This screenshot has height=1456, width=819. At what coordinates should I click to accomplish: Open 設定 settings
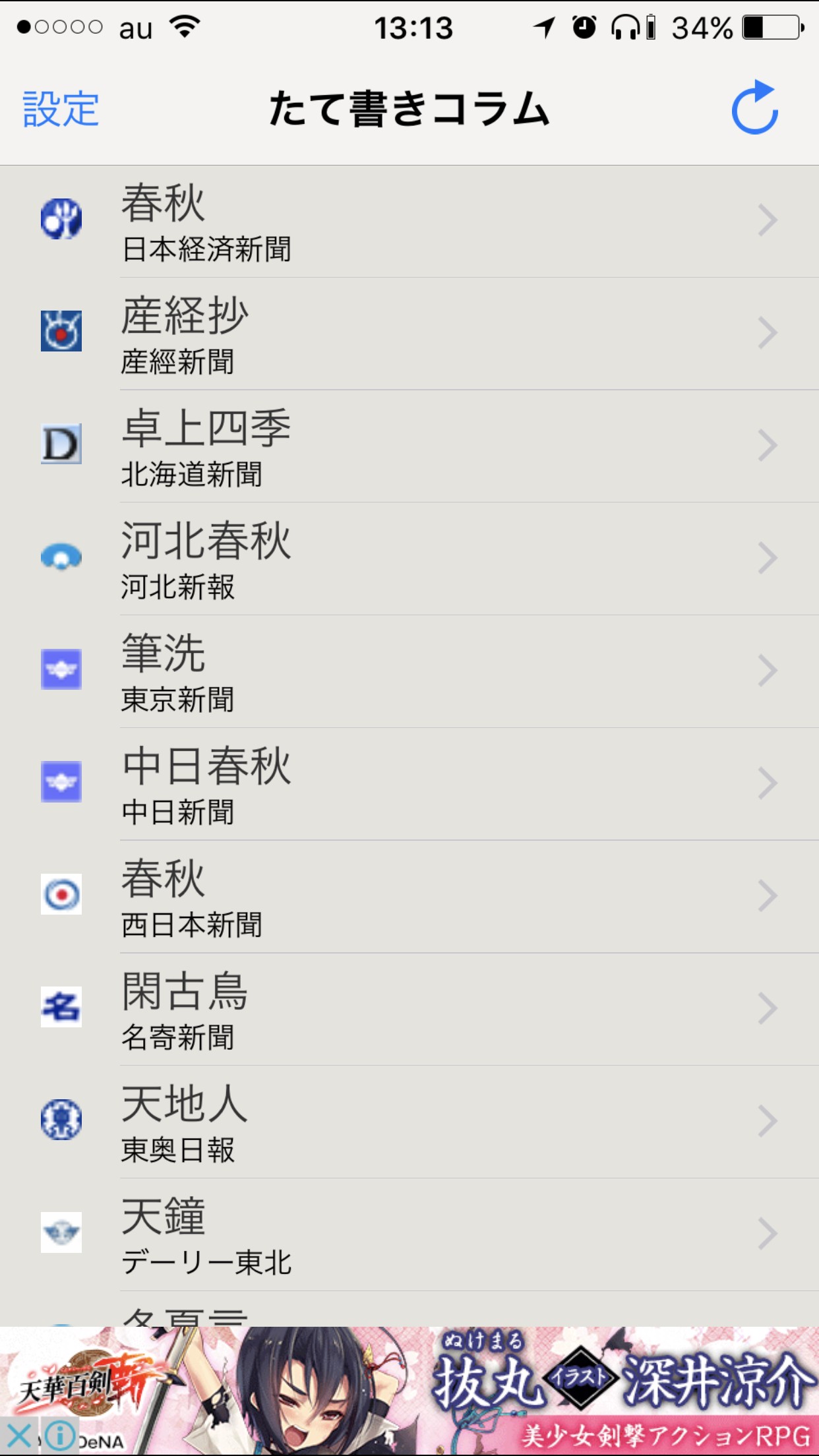click(x=61, y=109)
